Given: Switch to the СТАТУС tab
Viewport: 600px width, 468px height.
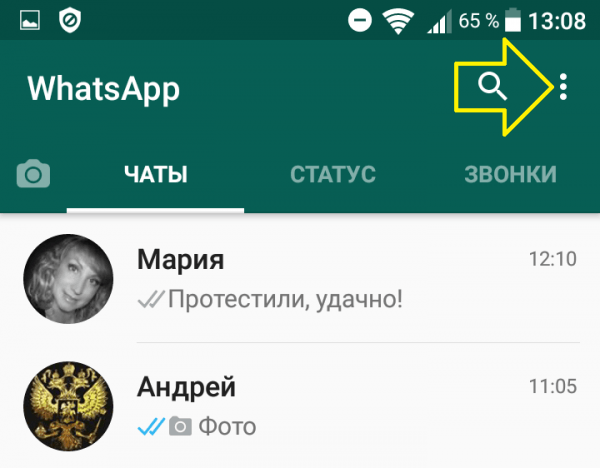Looking at the screenshot, I should [333, 175].
